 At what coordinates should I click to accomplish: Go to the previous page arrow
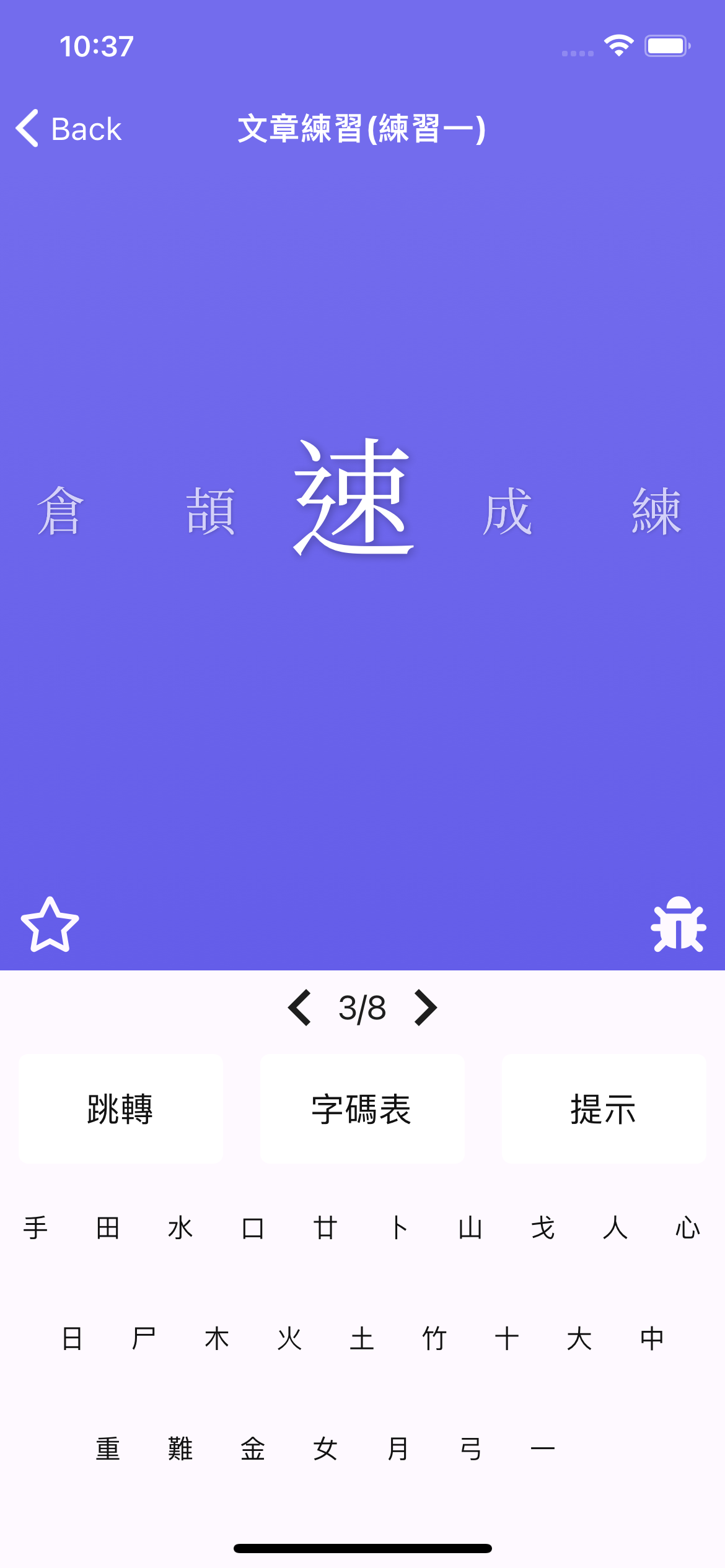(301, 1008)
